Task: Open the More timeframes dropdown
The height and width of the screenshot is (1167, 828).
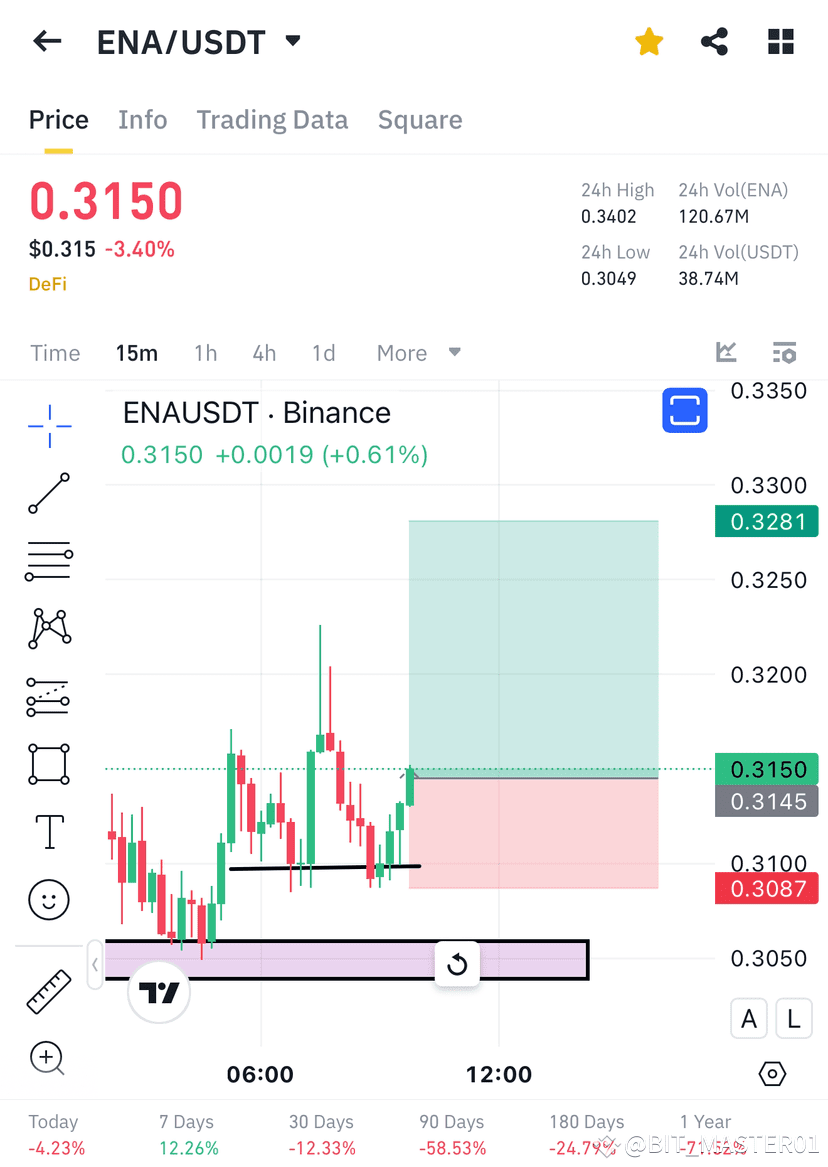Action: pos(417,352)
